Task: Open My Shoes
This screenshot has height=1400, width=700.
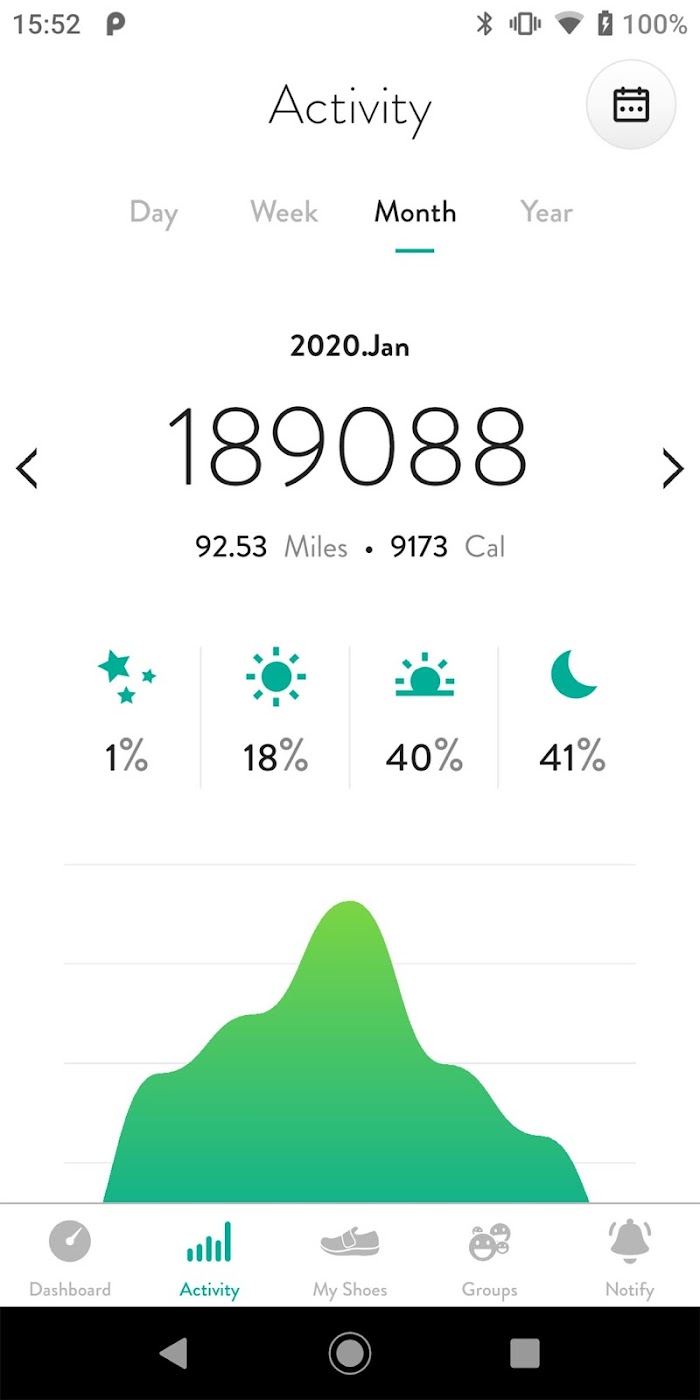Action: (x=350, y=1256)
